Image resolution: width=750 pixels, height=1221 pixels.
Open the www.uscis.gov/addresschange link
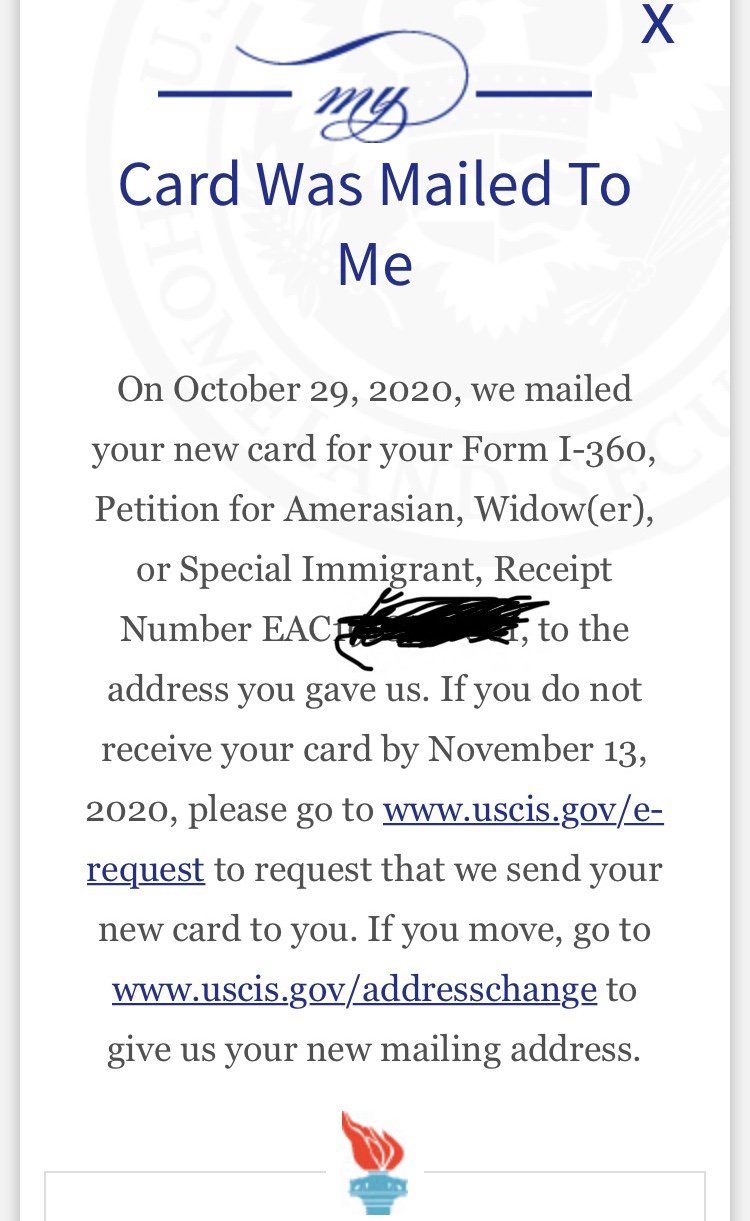point(354,990)
